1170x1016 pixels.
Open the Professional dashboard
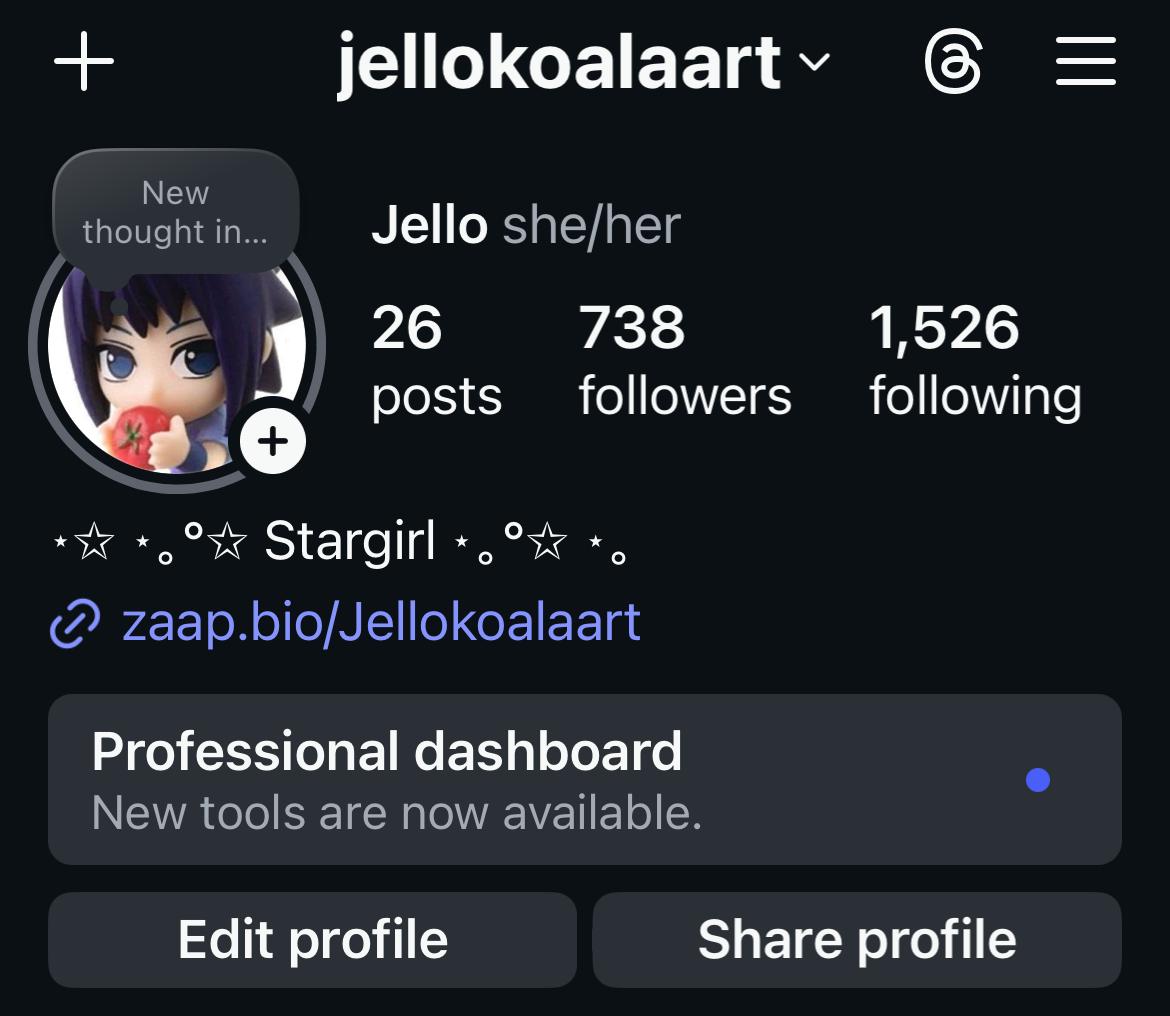tap(584, 779)
